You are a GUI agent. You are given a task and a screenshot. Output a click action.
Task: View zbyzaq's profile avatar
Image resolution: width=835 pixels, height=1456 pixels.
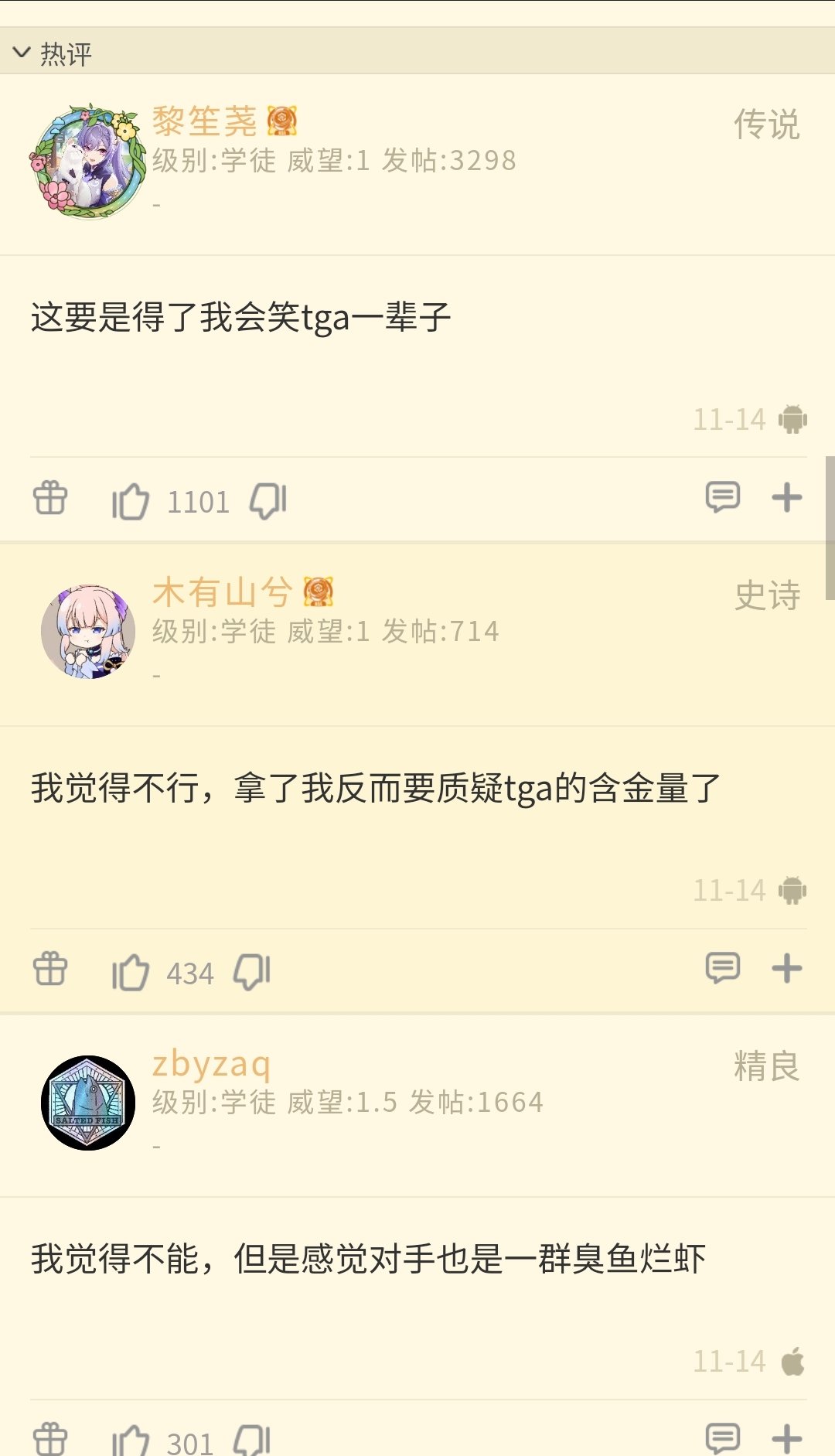[87, 1103]
